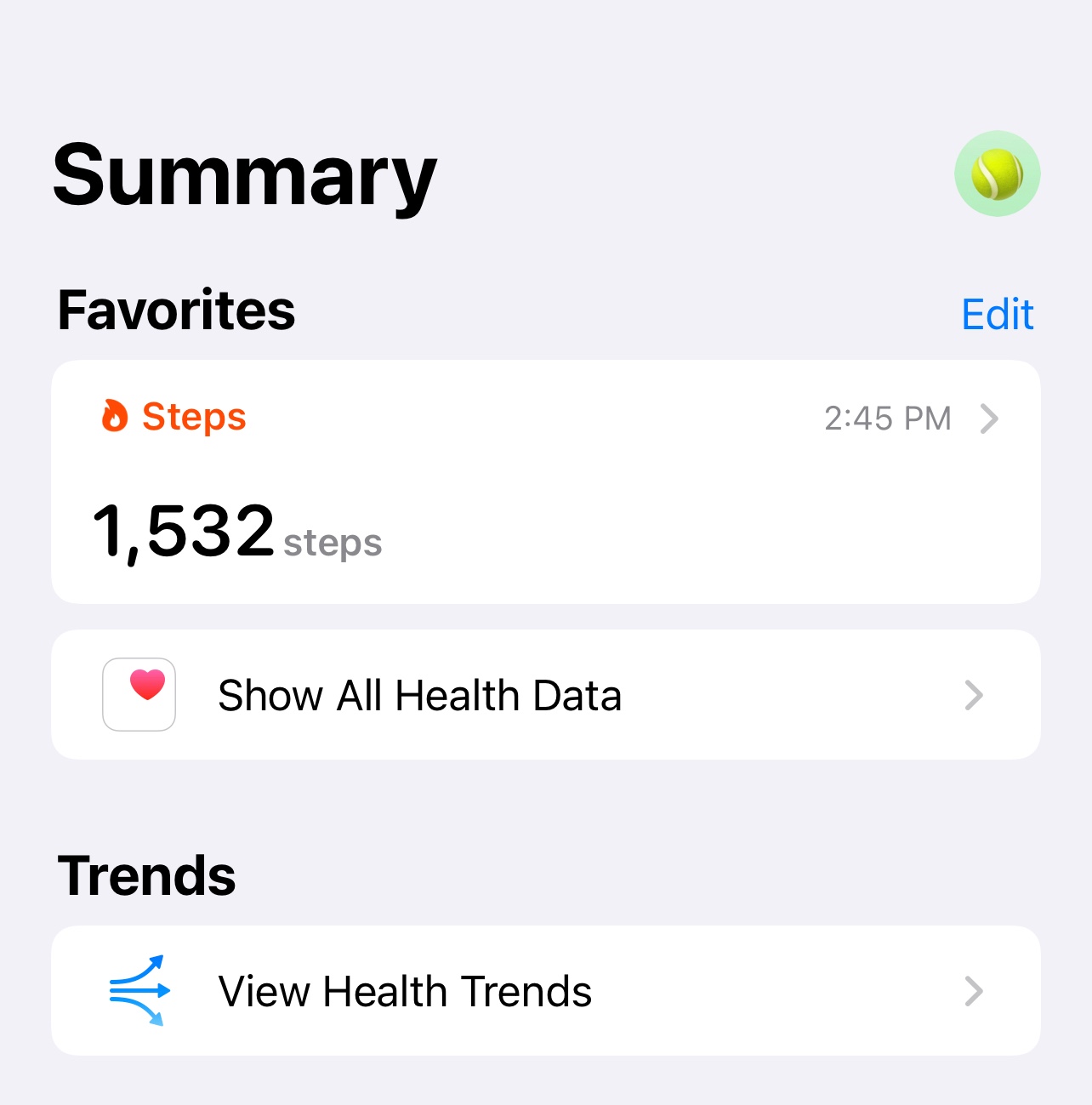Open the Steps card
Screen dimensions: 1092x1105
pos(545,481)
